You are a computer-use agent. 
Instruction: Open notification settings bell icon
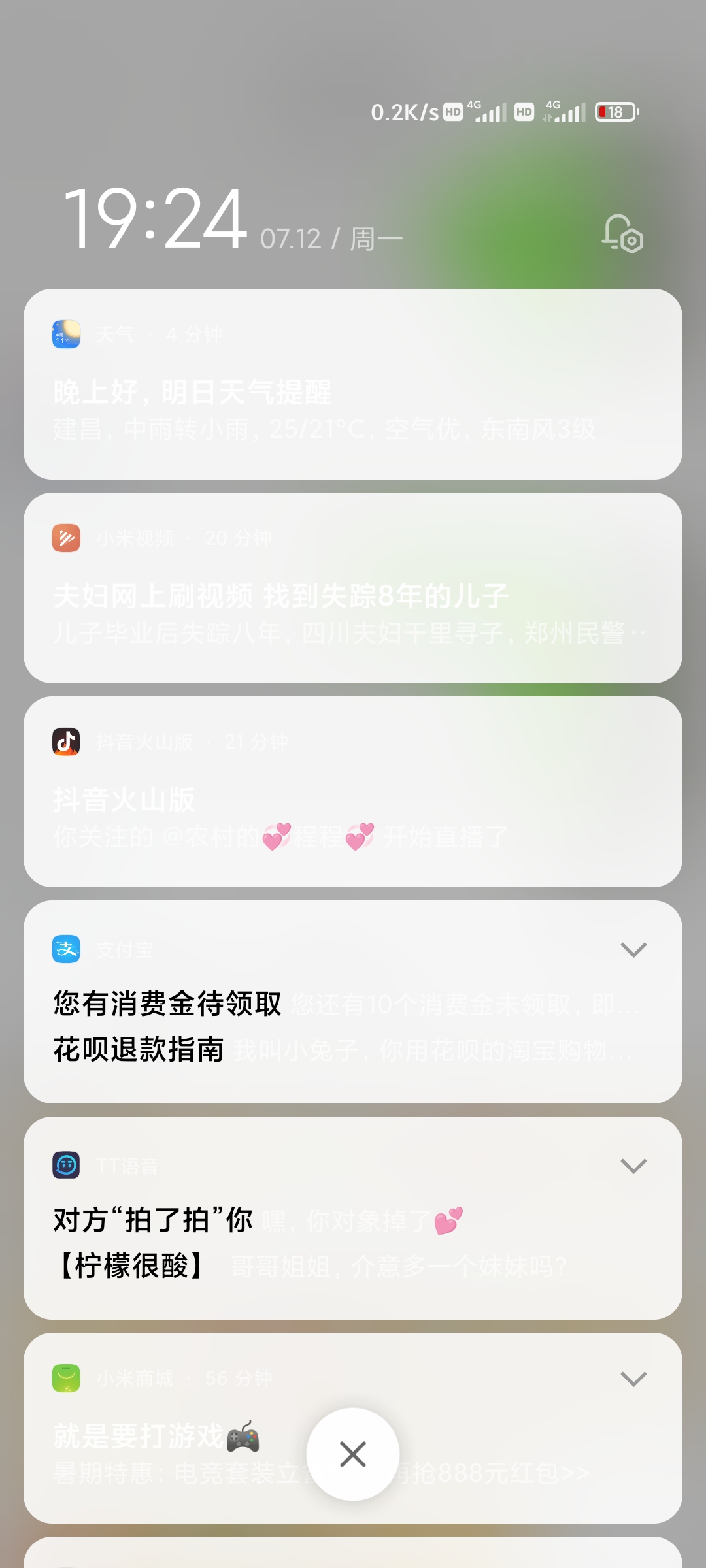tap(622, 234)
